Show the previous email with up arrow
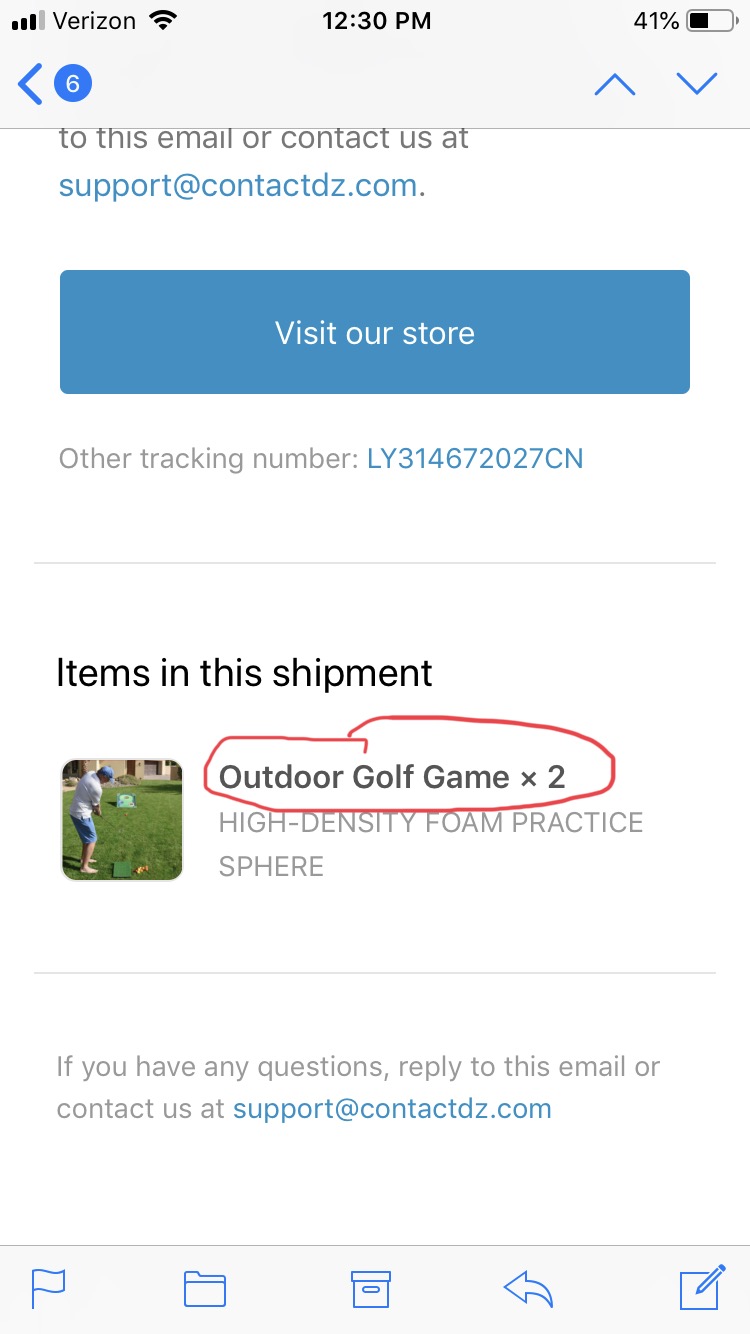This screenshot has width=750, height=1334. point(614,84)
